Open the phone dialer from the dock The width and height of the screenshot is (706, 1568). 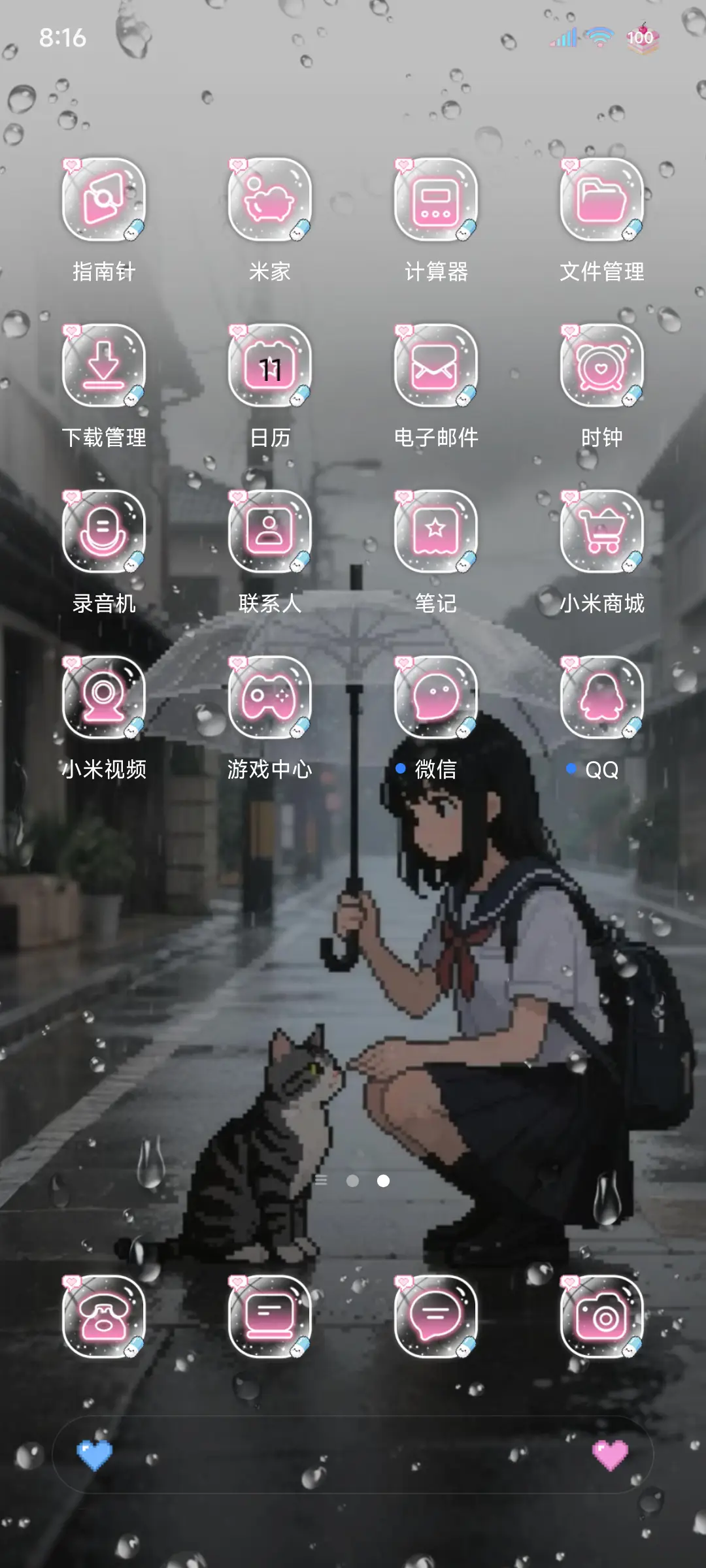tap(103, 1320)
